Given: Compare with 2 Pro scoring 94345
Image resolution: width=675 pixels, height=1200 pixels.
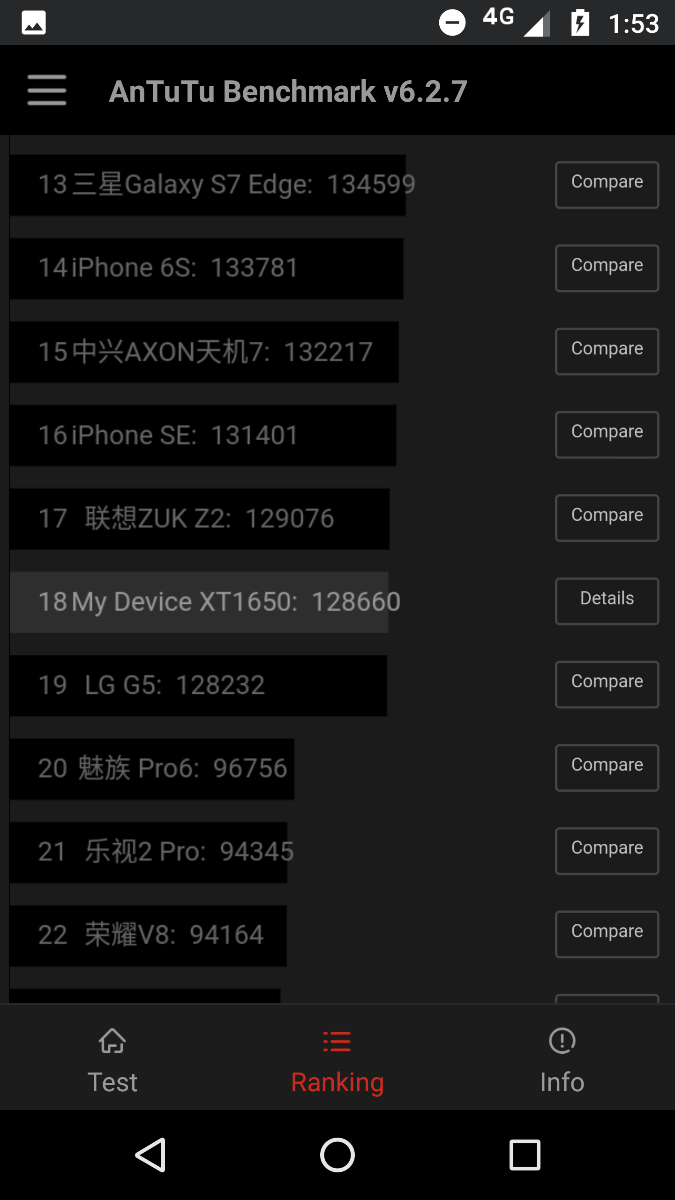Looking at the screenshot, I should [x=607, y=850].
